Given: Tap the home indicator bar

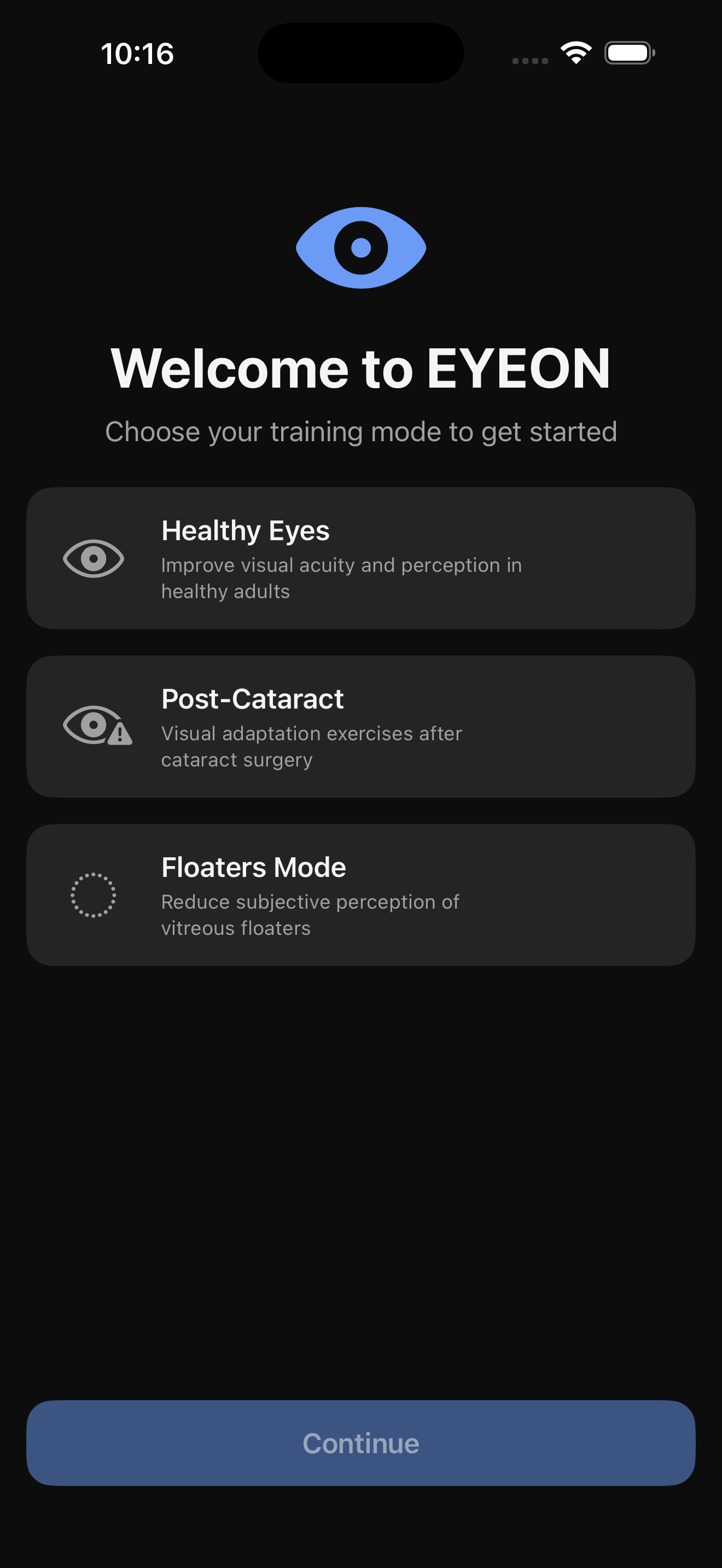Looking at the screenshot, I should tap(360, 1550).
